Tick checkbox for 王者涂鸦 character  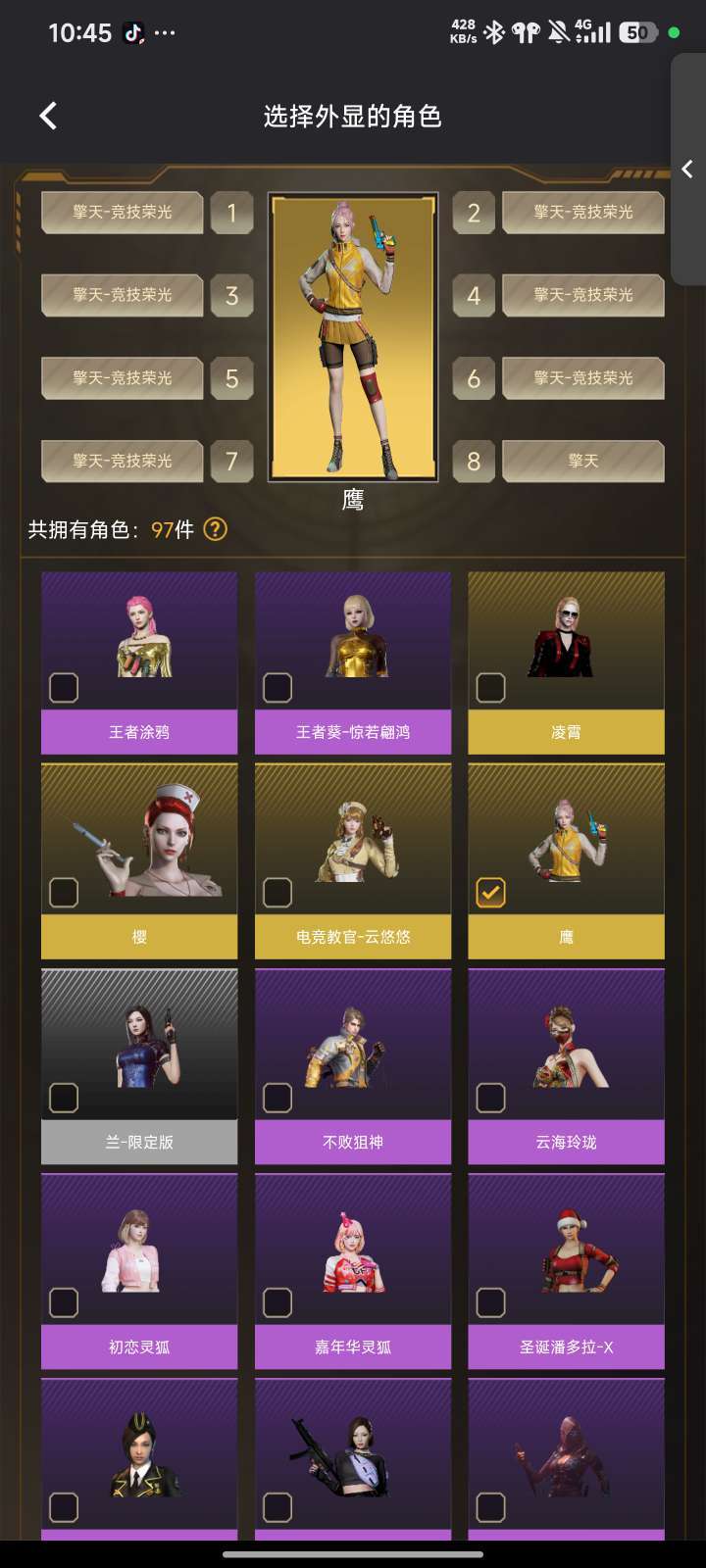click(x=64, y=687)
